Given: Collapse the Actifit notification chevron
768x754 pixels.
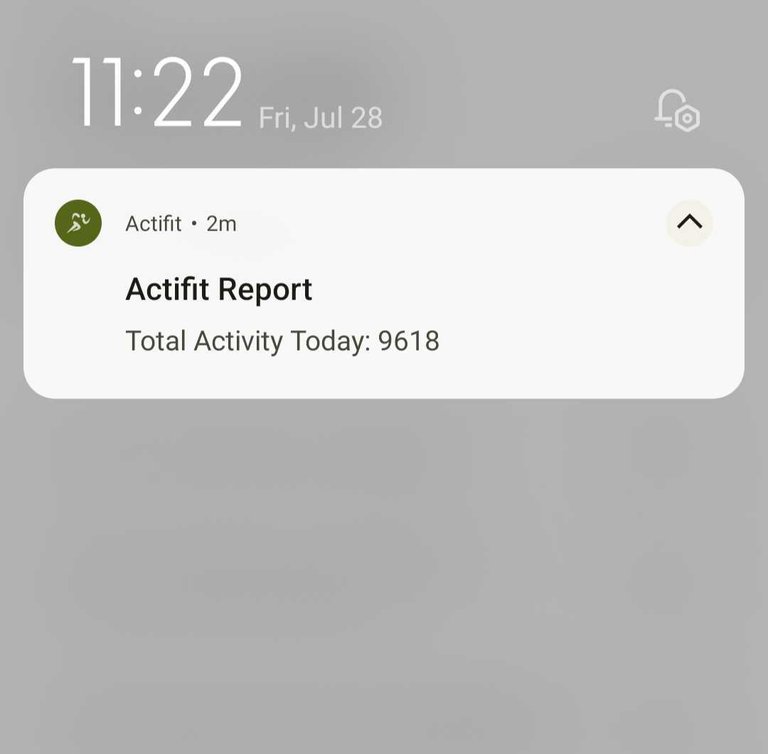Looking at the screenshot, I should point(689,223).
